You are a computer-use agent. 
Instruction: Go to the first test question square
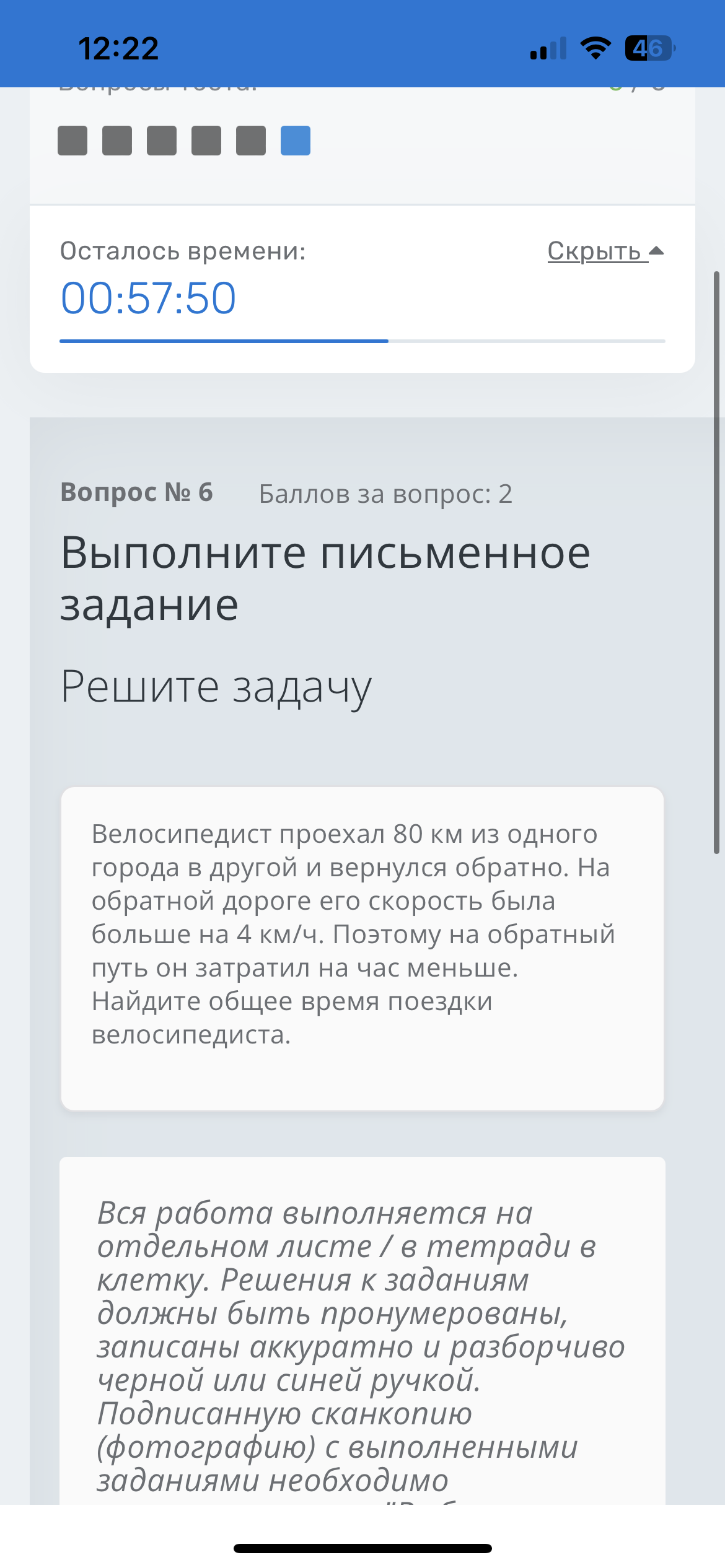(x=72, y=141)
